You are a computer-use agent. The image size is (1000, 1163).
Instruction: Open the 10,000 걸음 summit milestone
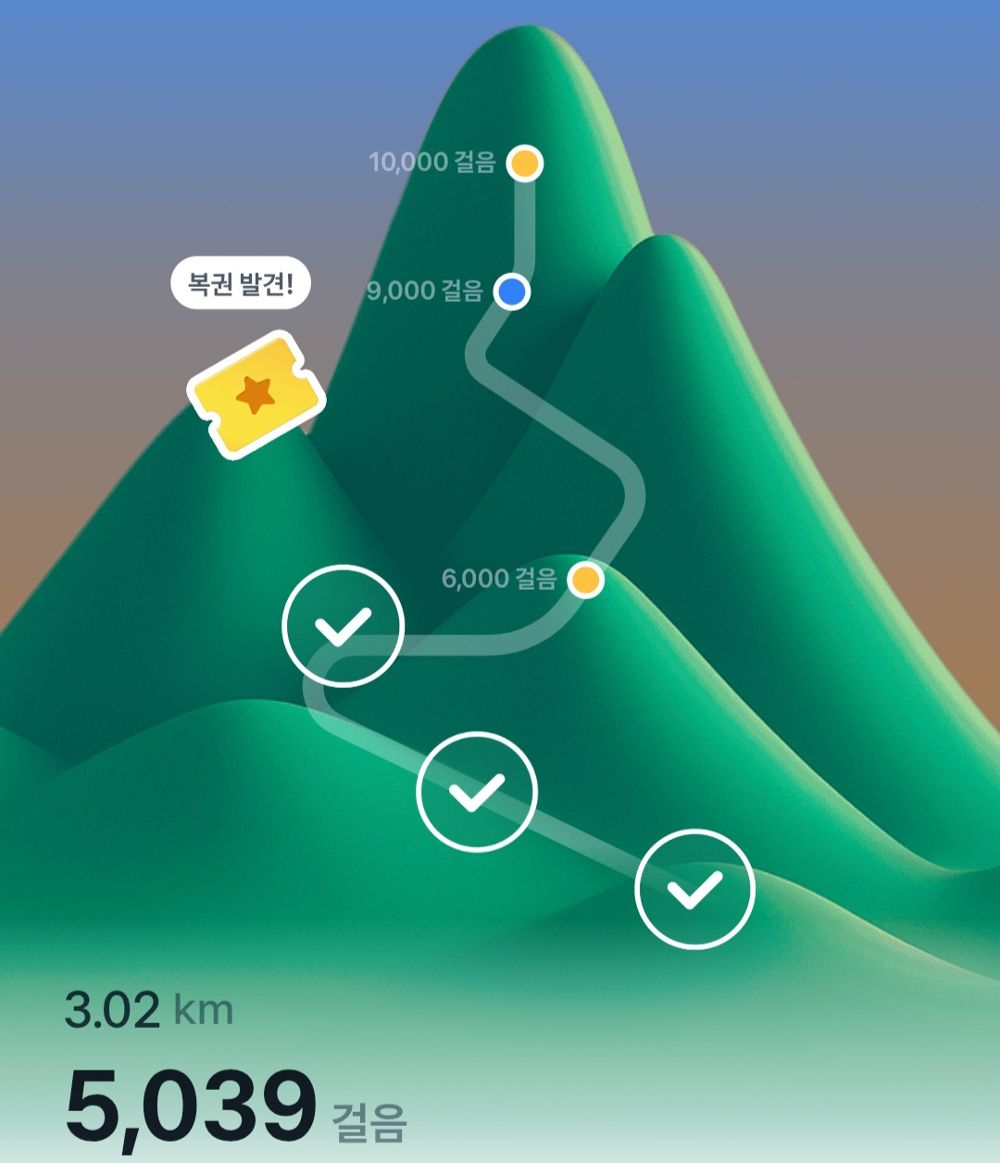click(x=524, y=162)
